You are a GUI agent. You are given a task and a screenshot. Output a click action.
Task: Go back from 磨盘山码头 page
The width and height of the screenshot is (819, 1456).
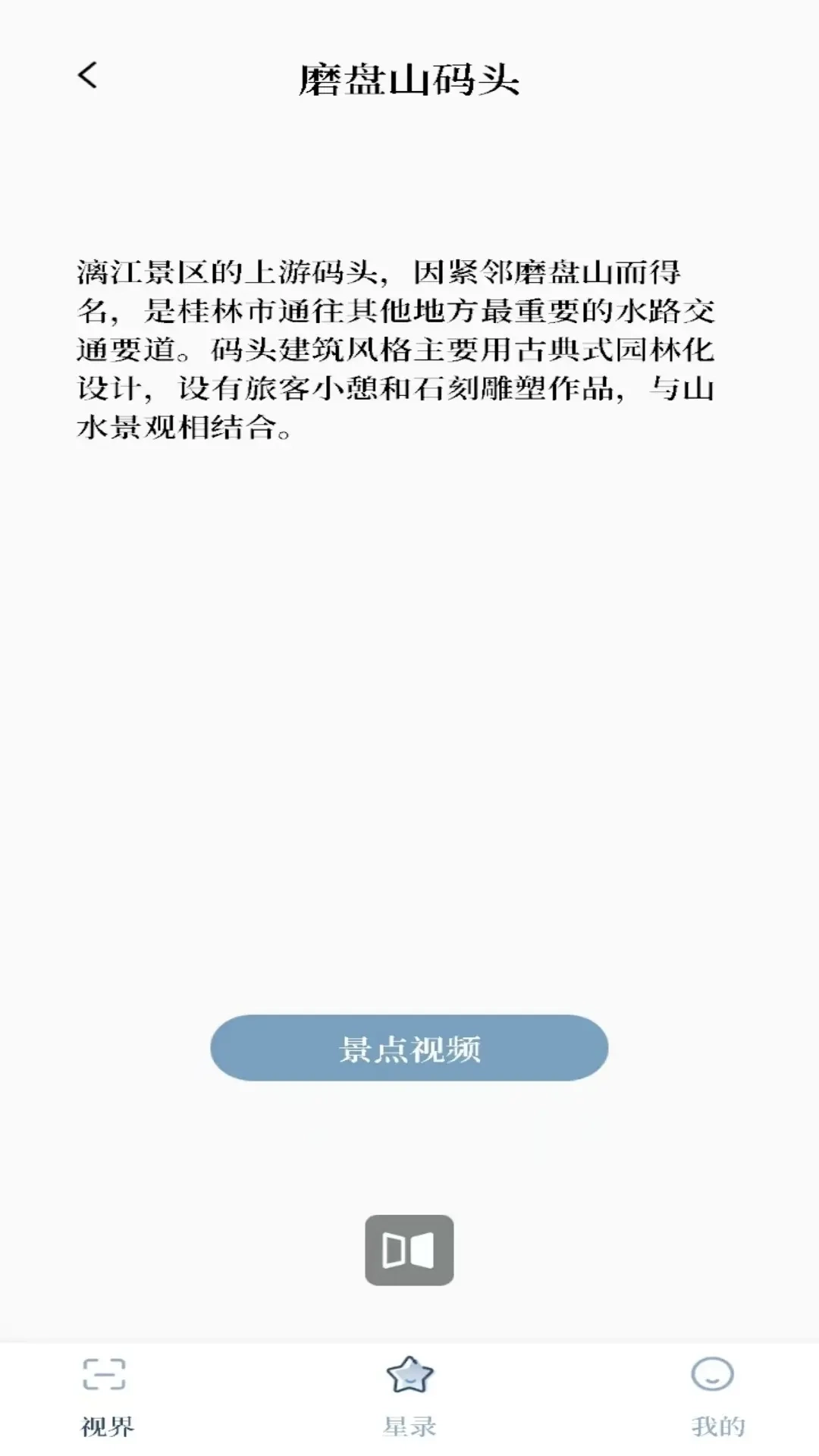pos(88,76)
